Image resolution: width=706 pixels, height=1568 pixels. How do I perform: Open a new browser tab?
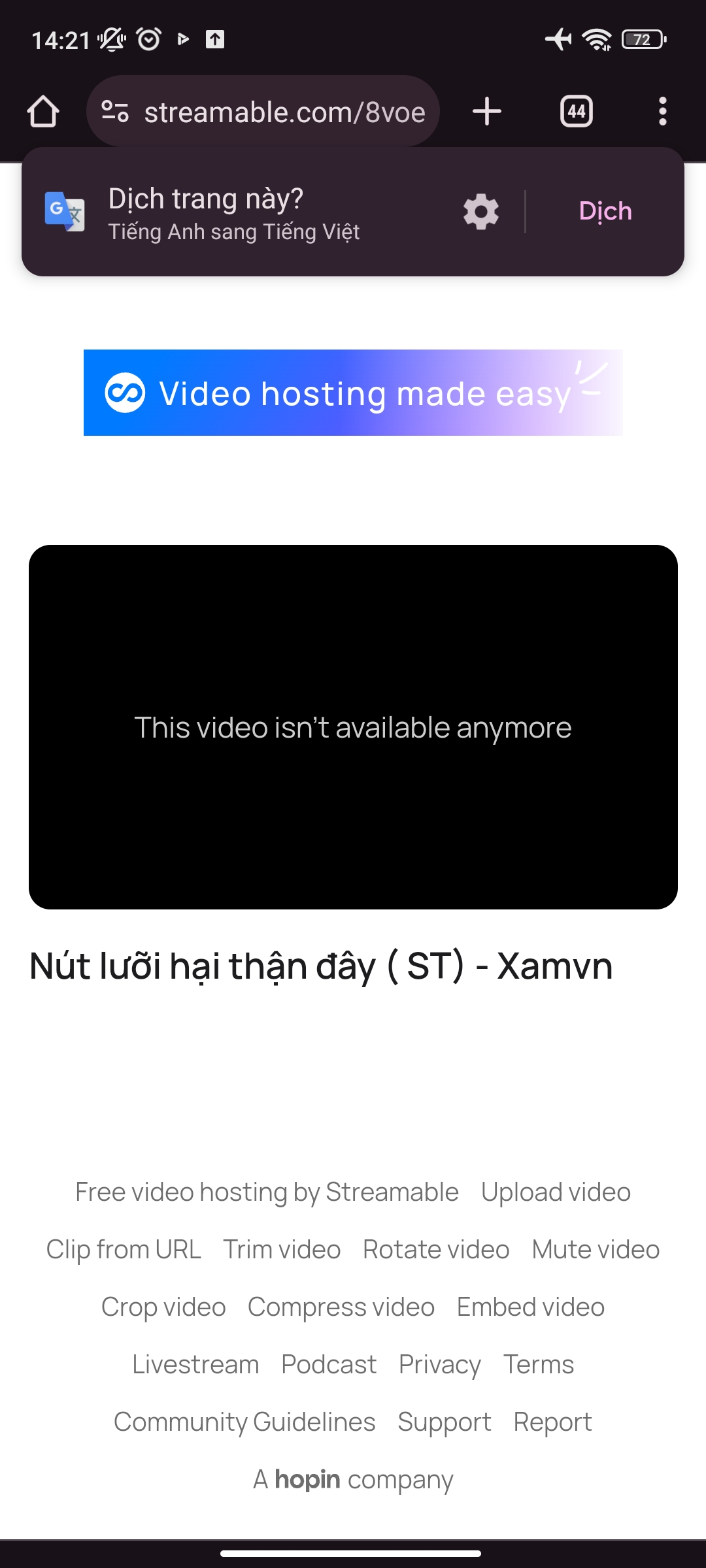pyautogui.click(x=487, y=112)
